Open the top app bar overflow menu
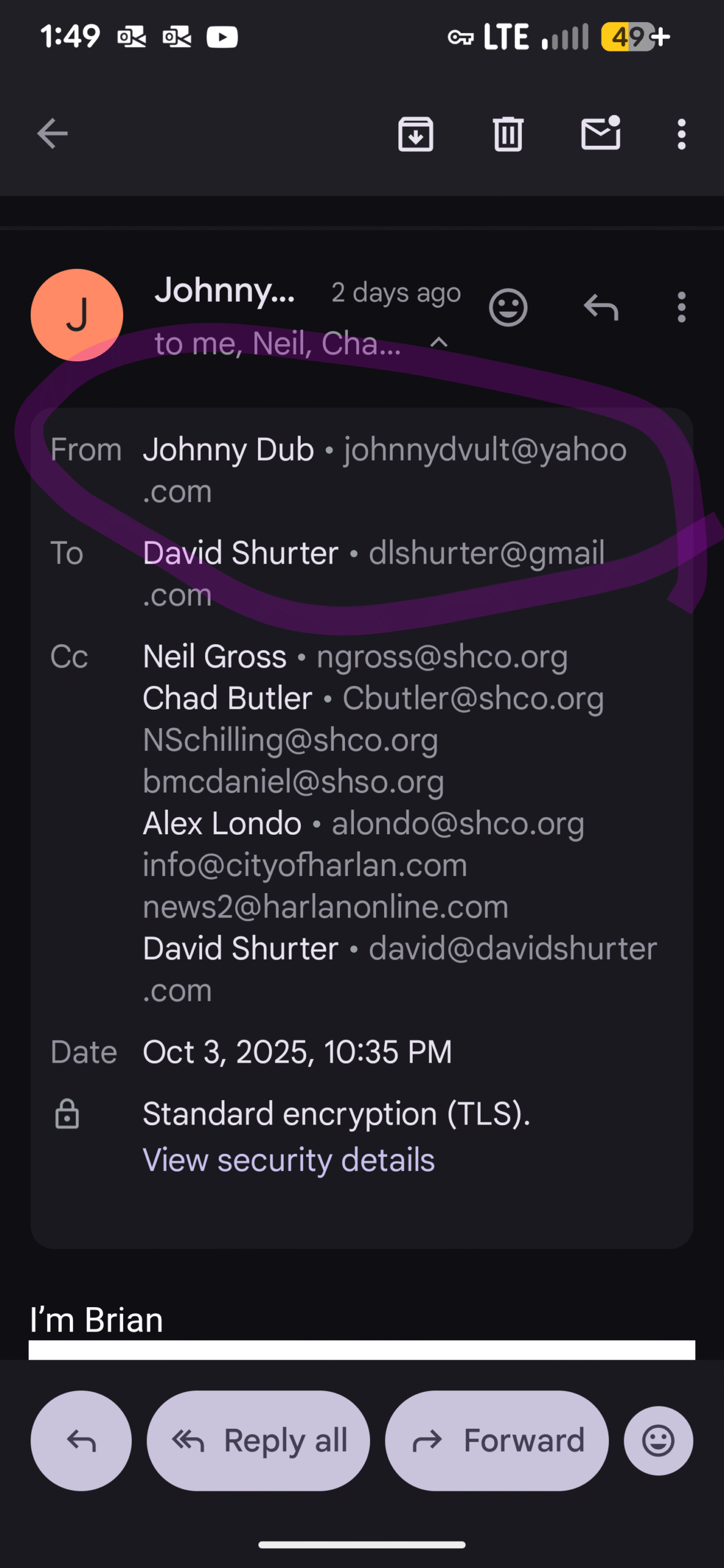This screenshot has width=724, height=1568. point(681,134)
